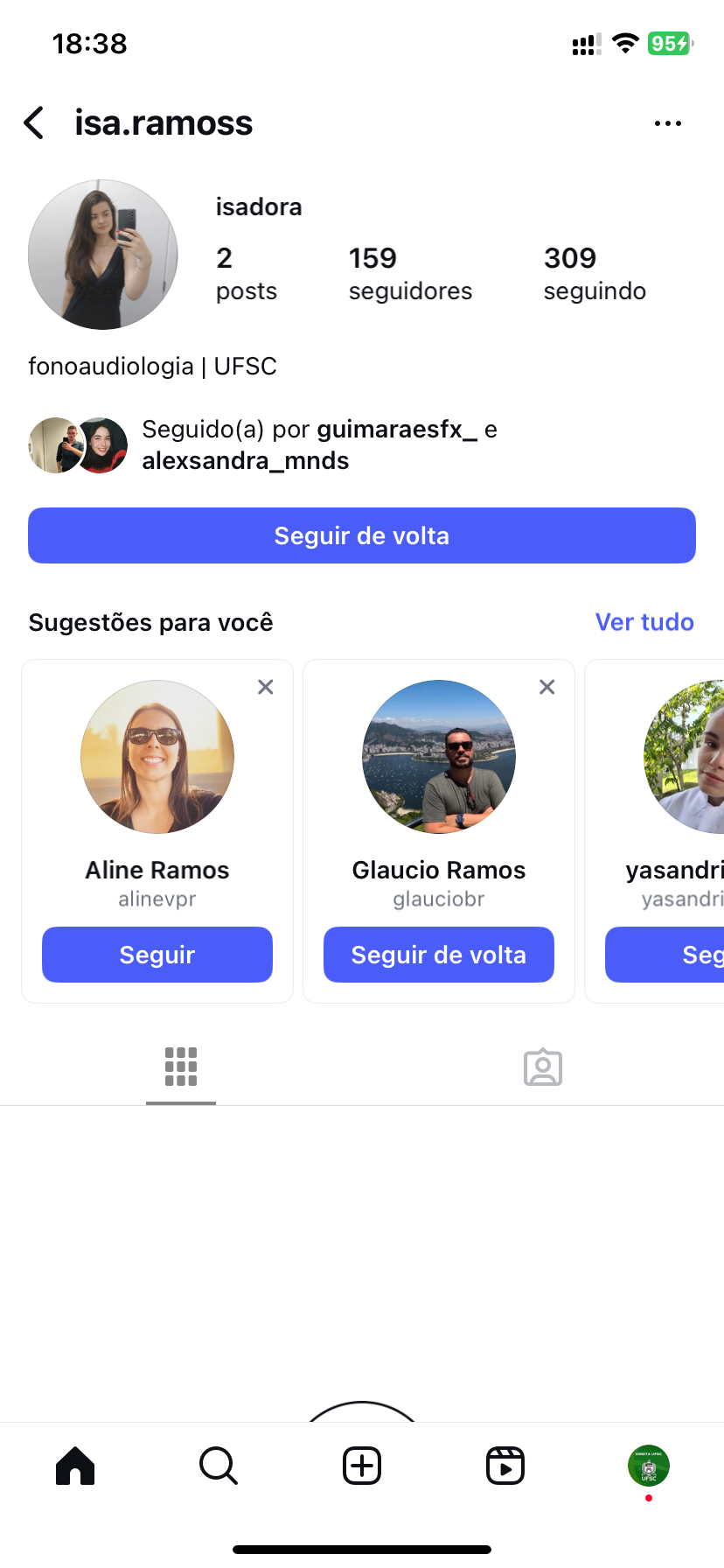724x1568 pixels.
Task: Open the Reels tab
Action: pyautogui.click(x=505, y=1466)
